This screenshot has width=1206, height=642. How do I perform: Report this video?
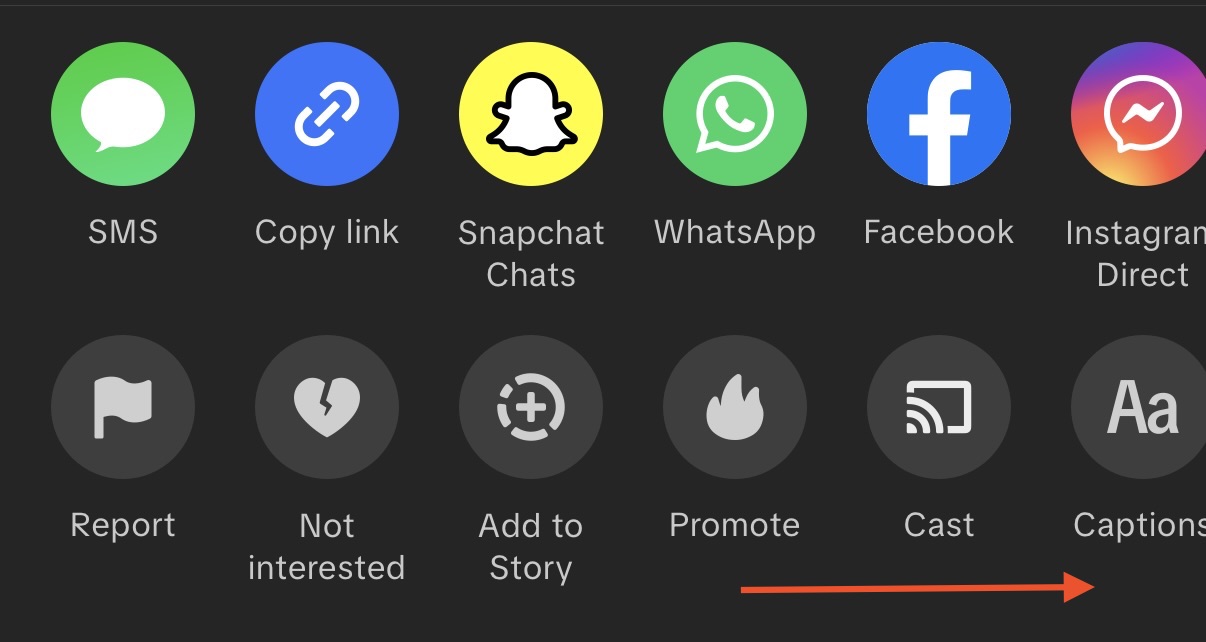pos(123,408)
